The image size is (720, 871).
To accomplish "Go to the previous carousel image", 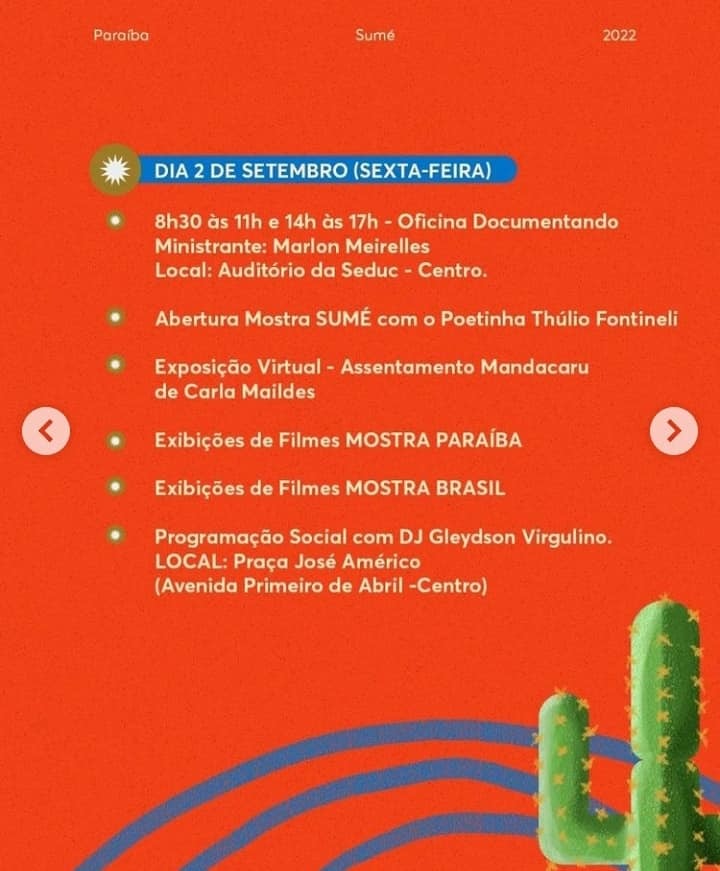I will click(x=46, y=431).
